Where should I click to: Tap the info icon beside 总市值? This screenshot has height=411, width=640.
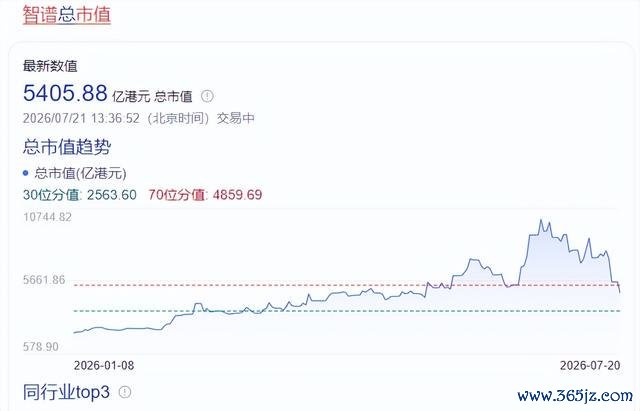(207, 96)
